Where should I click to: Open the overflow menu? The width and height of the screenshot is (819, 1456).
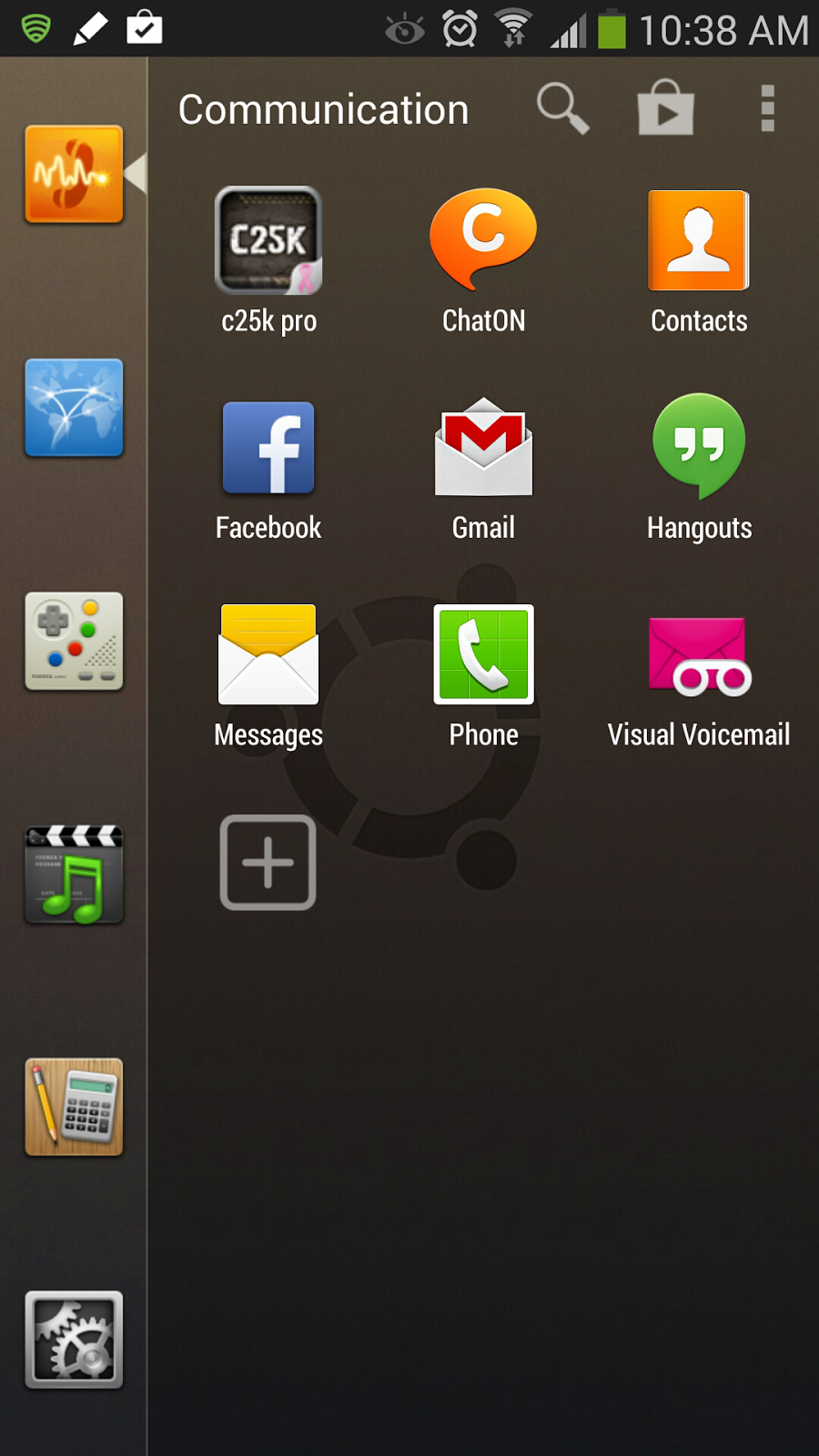click(767, 108)
